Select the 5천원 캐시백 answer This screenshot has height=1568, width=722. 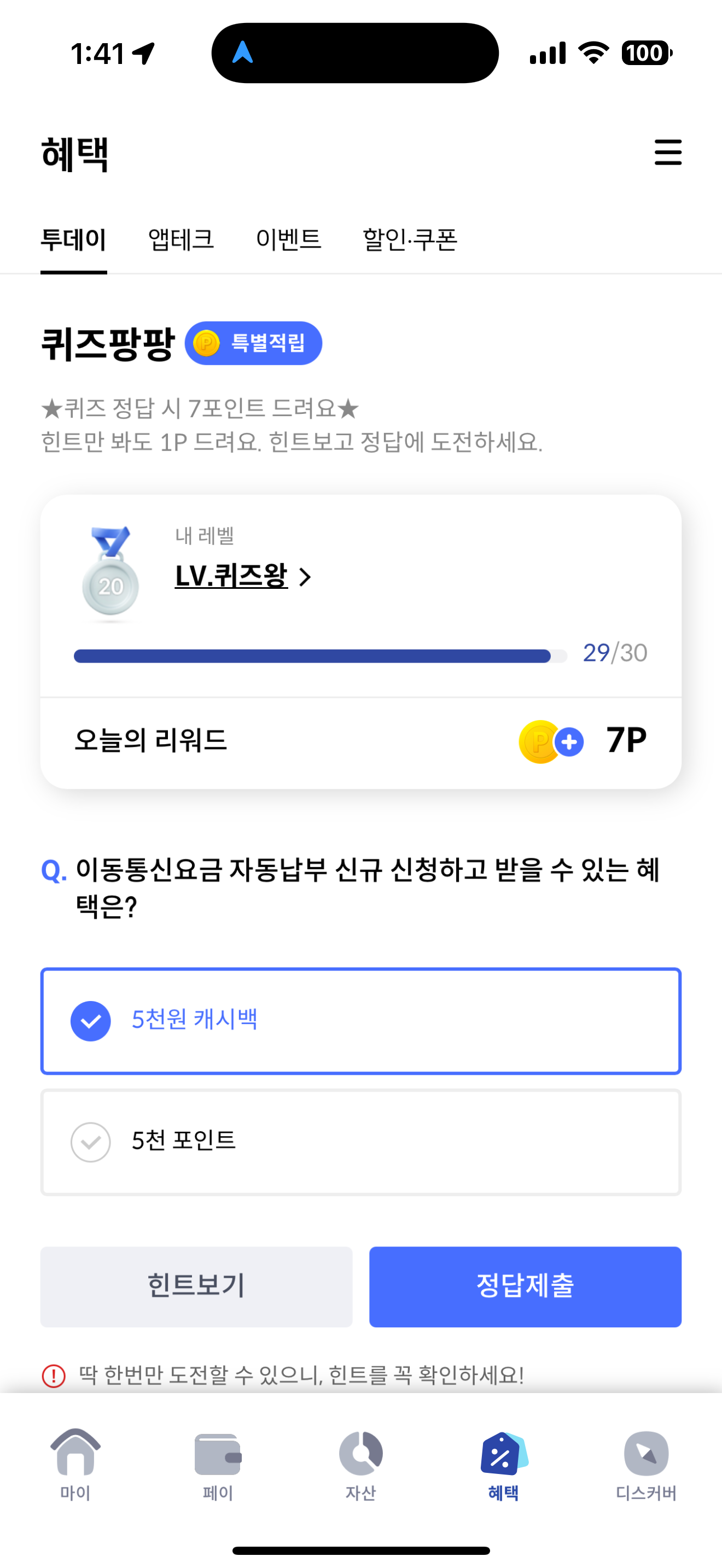(x=361, y=1021)
